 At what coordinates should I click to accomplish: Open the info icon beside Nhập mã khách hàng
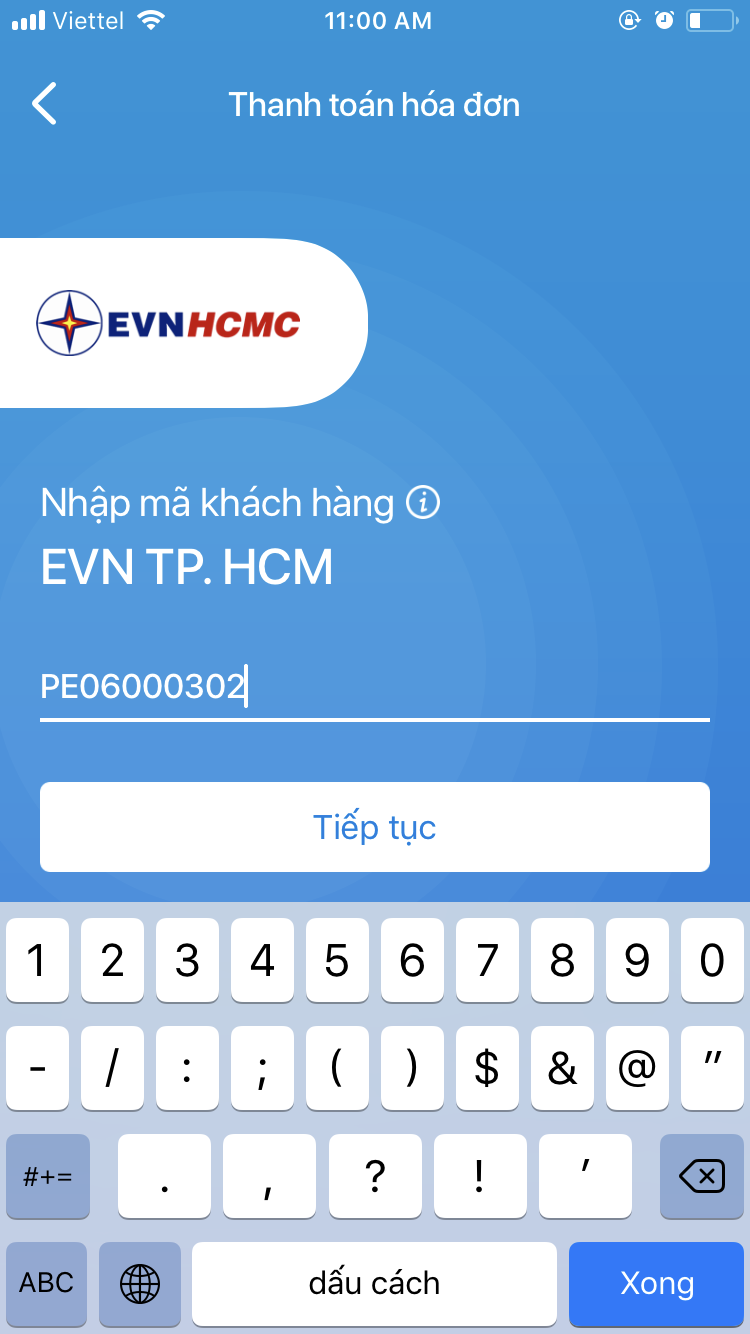pyautogui.click(x=422, y=503)
